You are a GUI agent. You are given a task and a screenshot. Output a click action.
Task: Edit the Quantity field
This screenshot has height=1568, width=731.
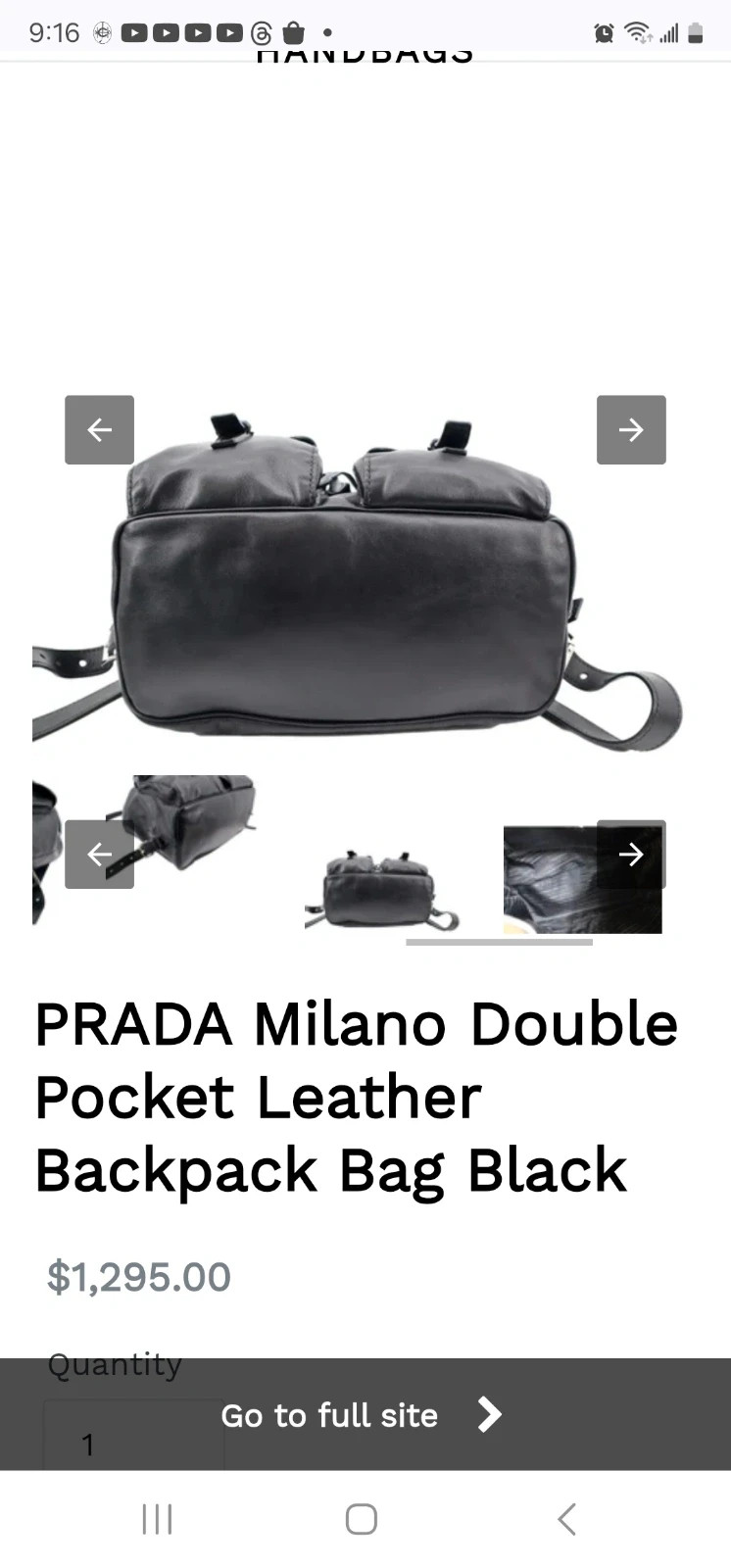pos(133,1436)
